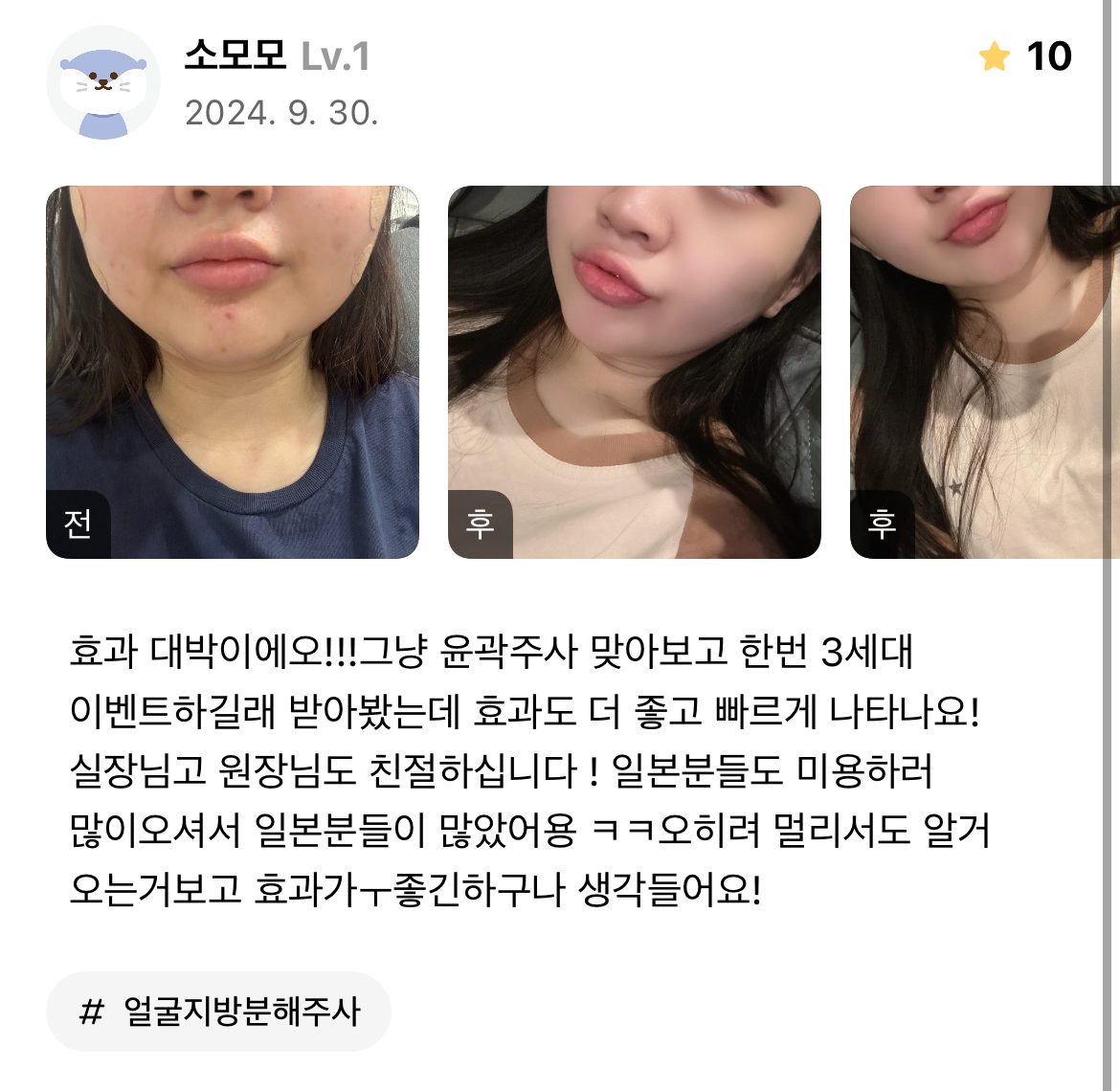Select the 얼굴지방분해주사 hashtag chip
The width and height of the screenshot is (1120, 1091).
[x=219, y=1012]
